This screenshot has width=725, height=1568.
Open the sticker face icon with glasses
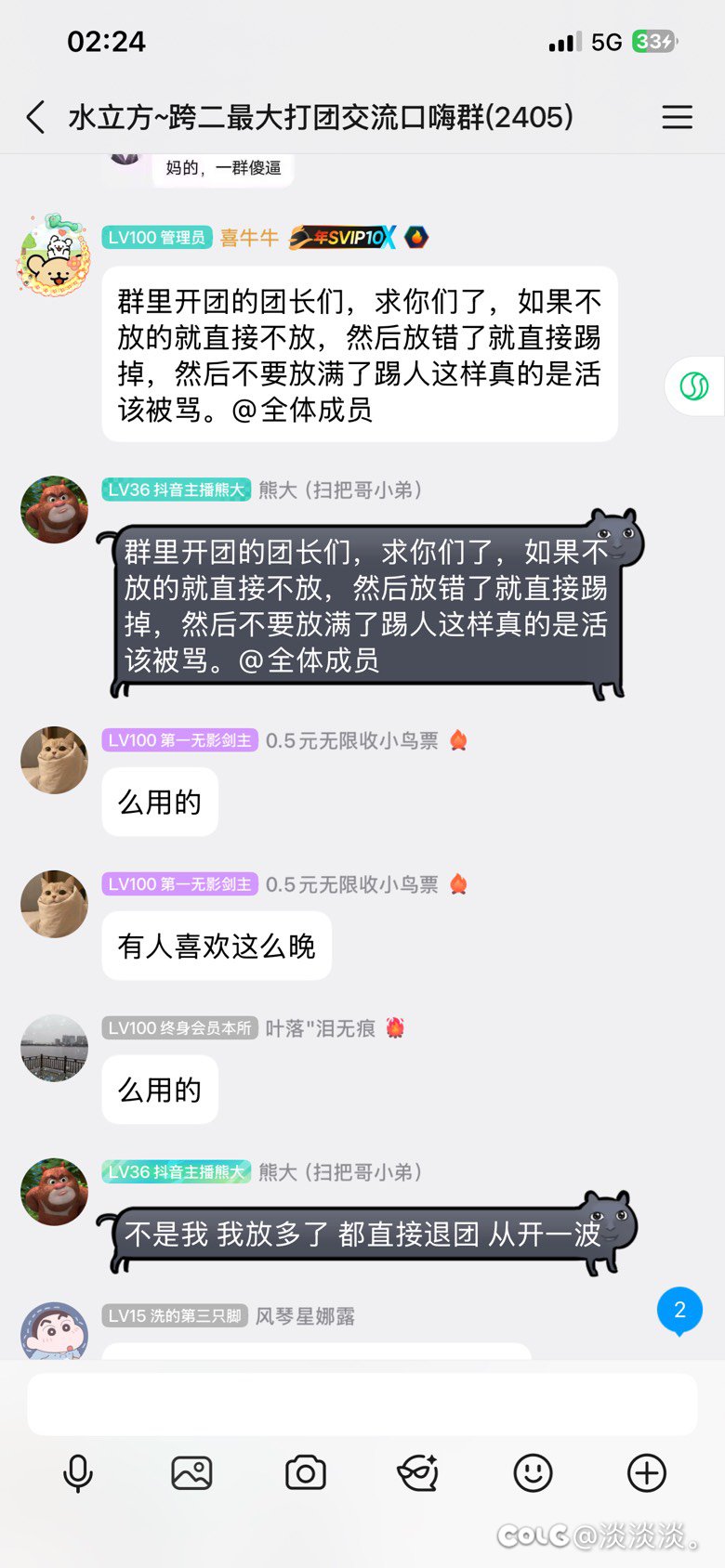pyautogui.click(x=418, y=1473)
